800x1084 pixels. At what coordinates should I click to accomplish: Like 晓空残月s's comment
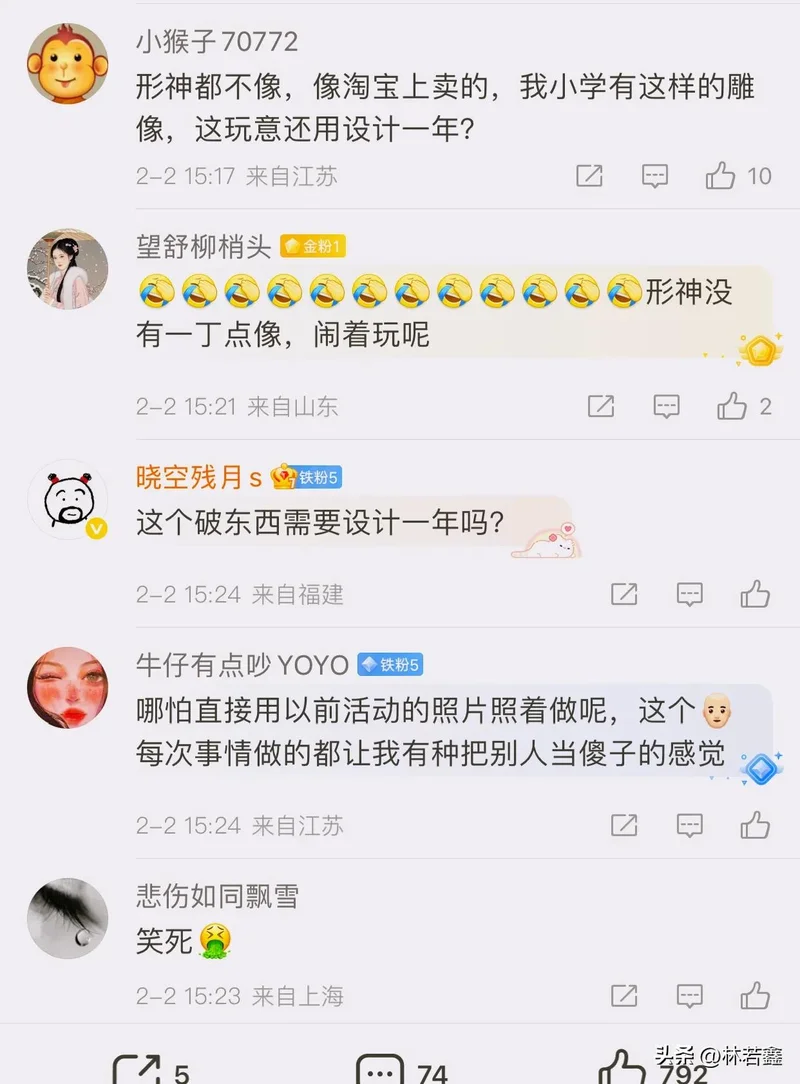click(x=756, y=594)
